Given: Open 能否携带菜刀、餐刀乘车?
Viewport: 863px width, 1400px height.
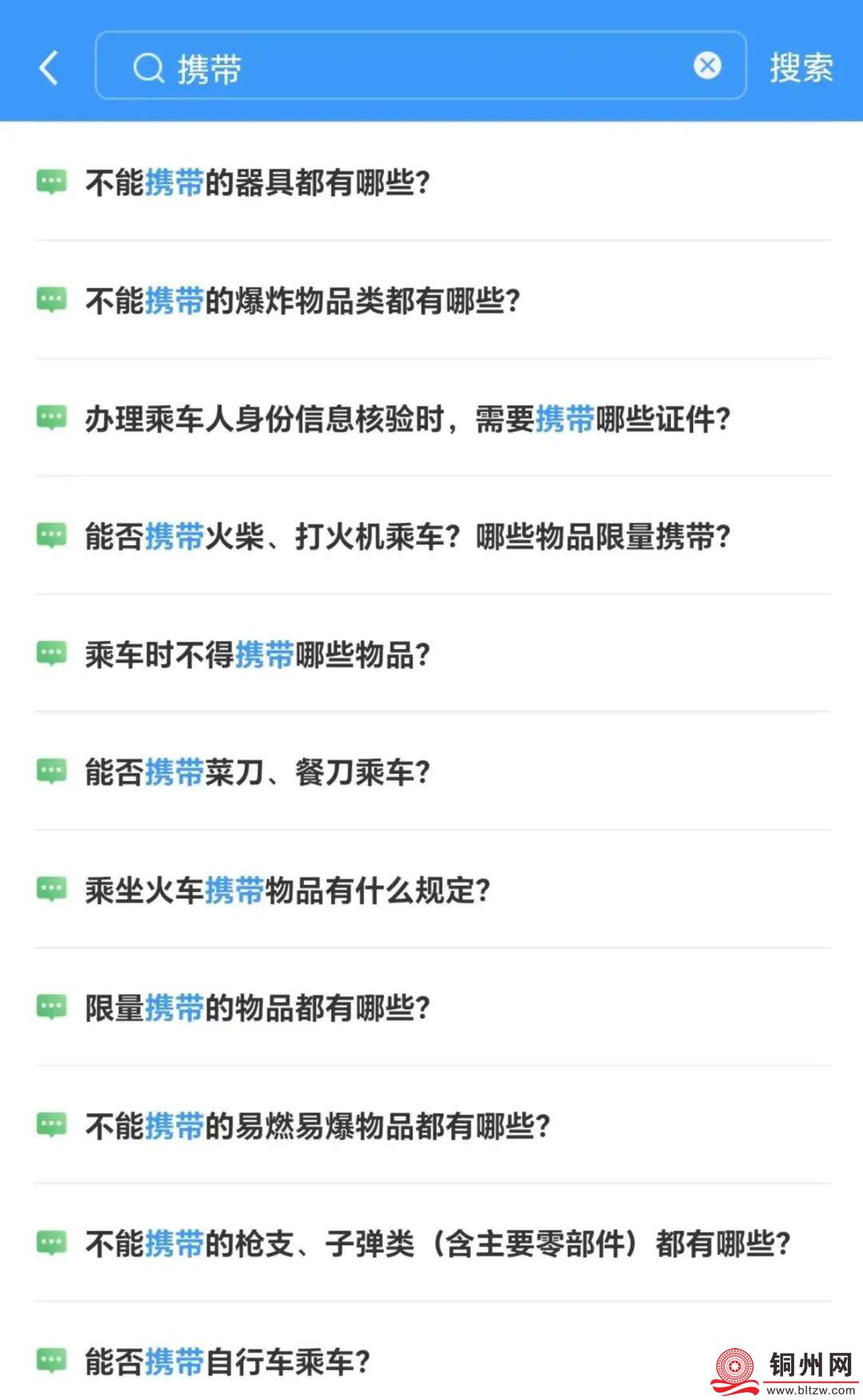Looking at the screenshot, I should point(258,772).
